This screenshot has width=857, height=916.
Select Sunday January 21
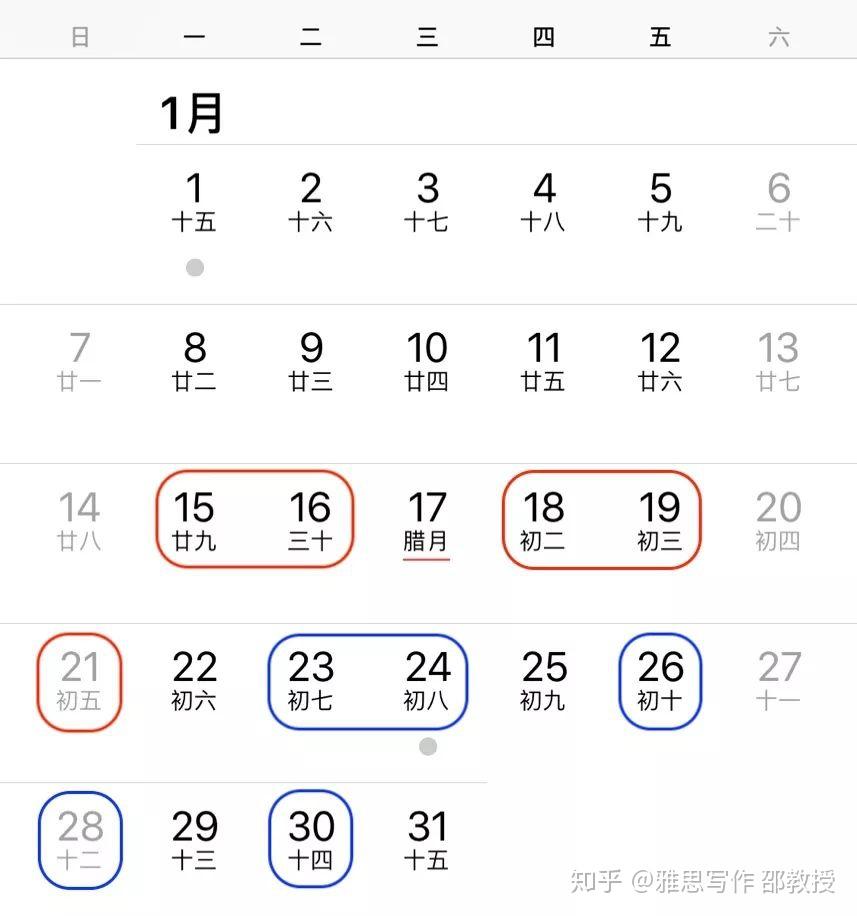coord(79,681)
